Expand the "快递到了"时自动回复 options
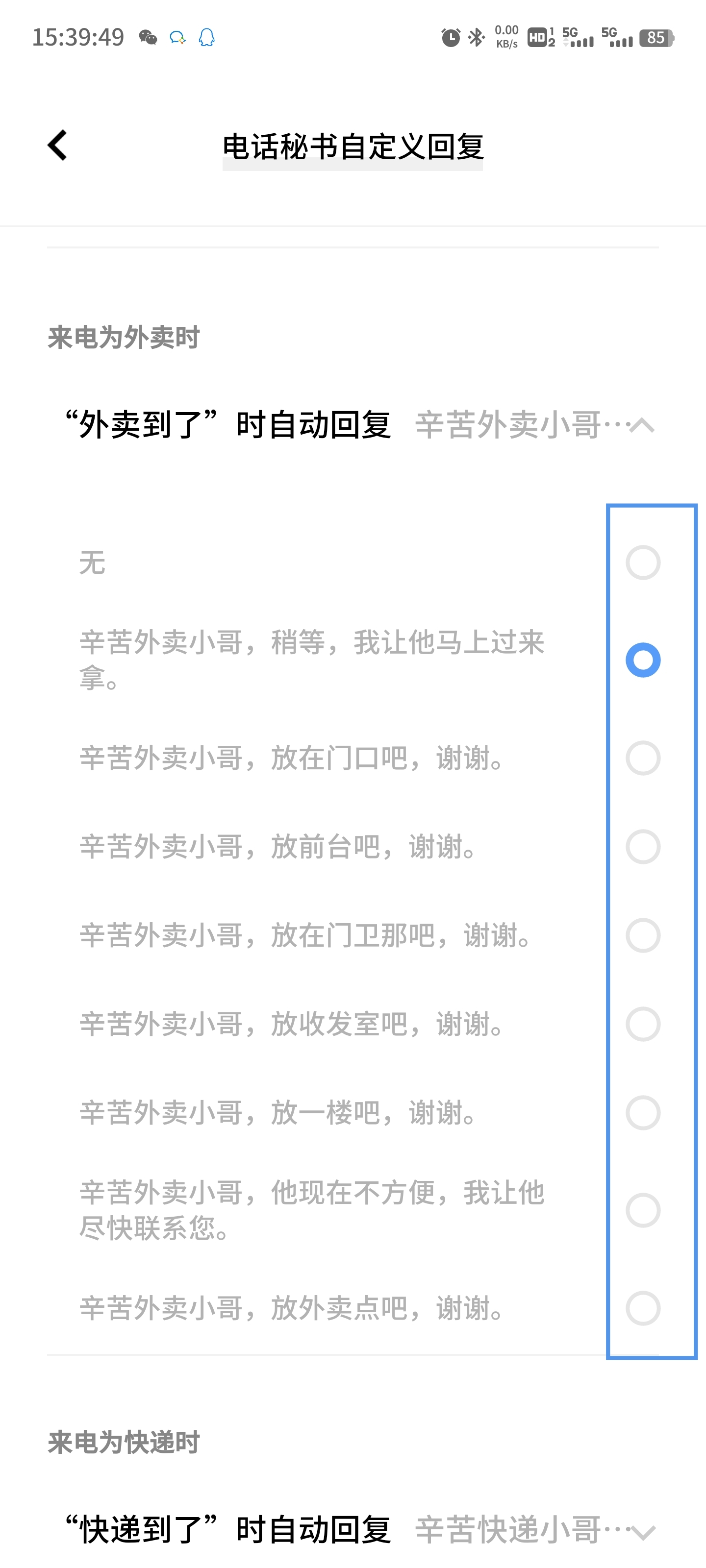 tap(641, 1531)
